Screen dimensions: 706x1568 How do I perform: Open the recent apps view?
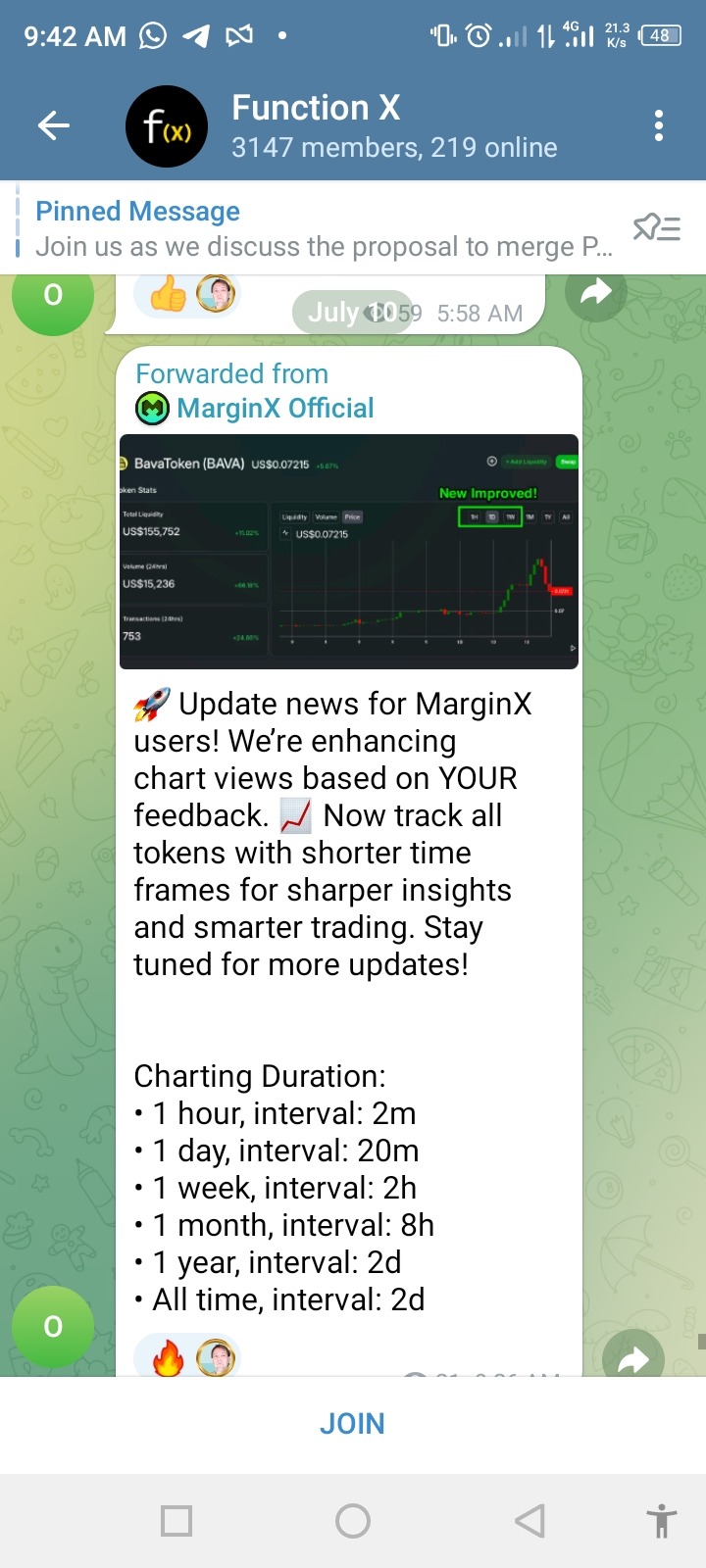coord(176,1521)
